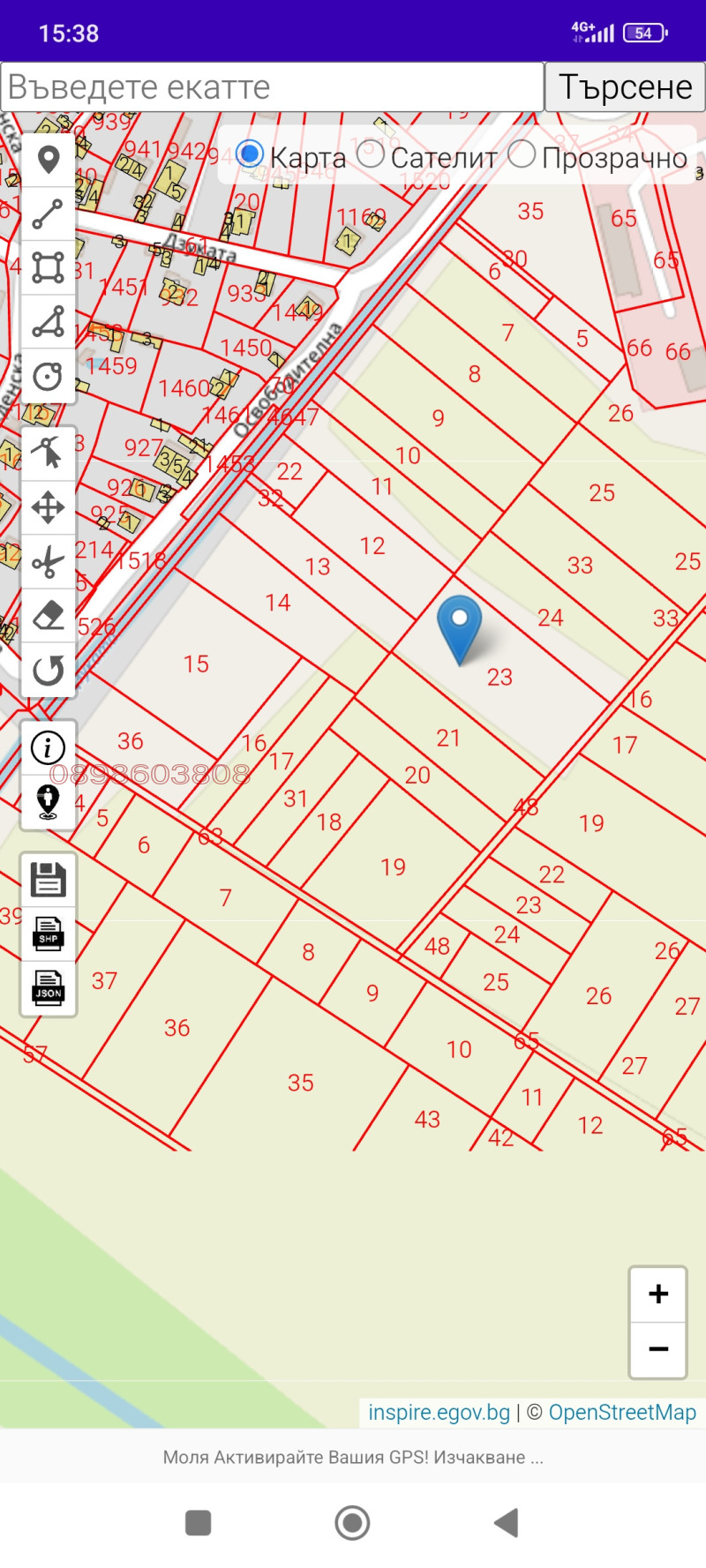
Task: Tap the Търсене button
Action: (x=625, y=87)
